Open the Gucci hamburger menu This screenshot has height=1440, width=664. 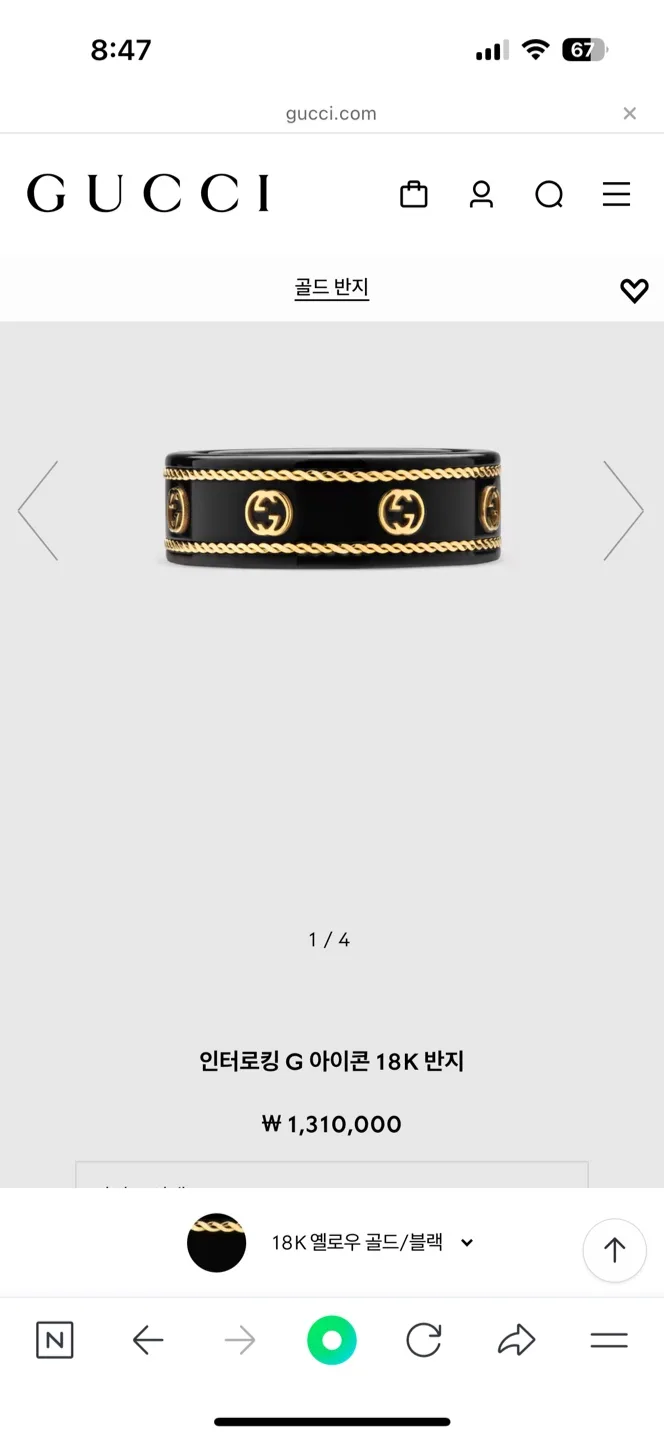point(616,194)
